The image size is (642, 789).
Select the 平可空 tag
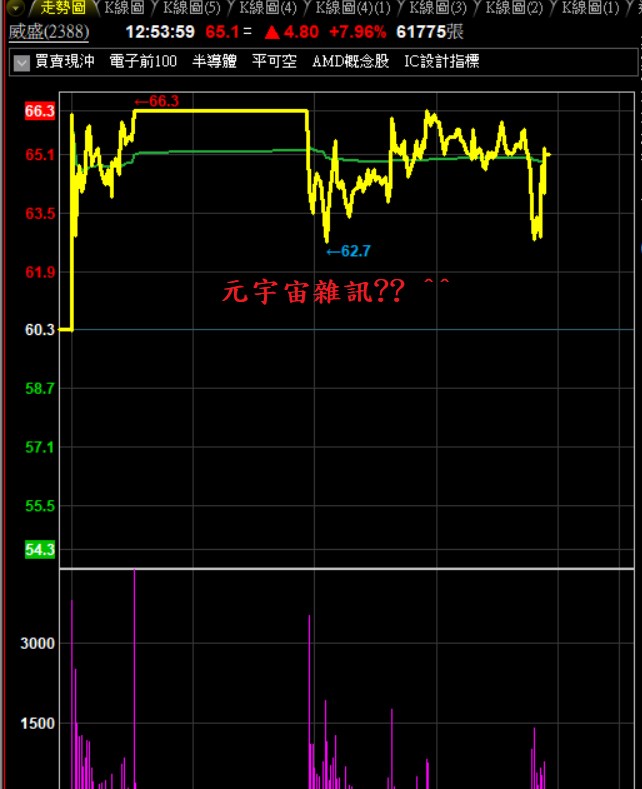[x=274, y=61]
